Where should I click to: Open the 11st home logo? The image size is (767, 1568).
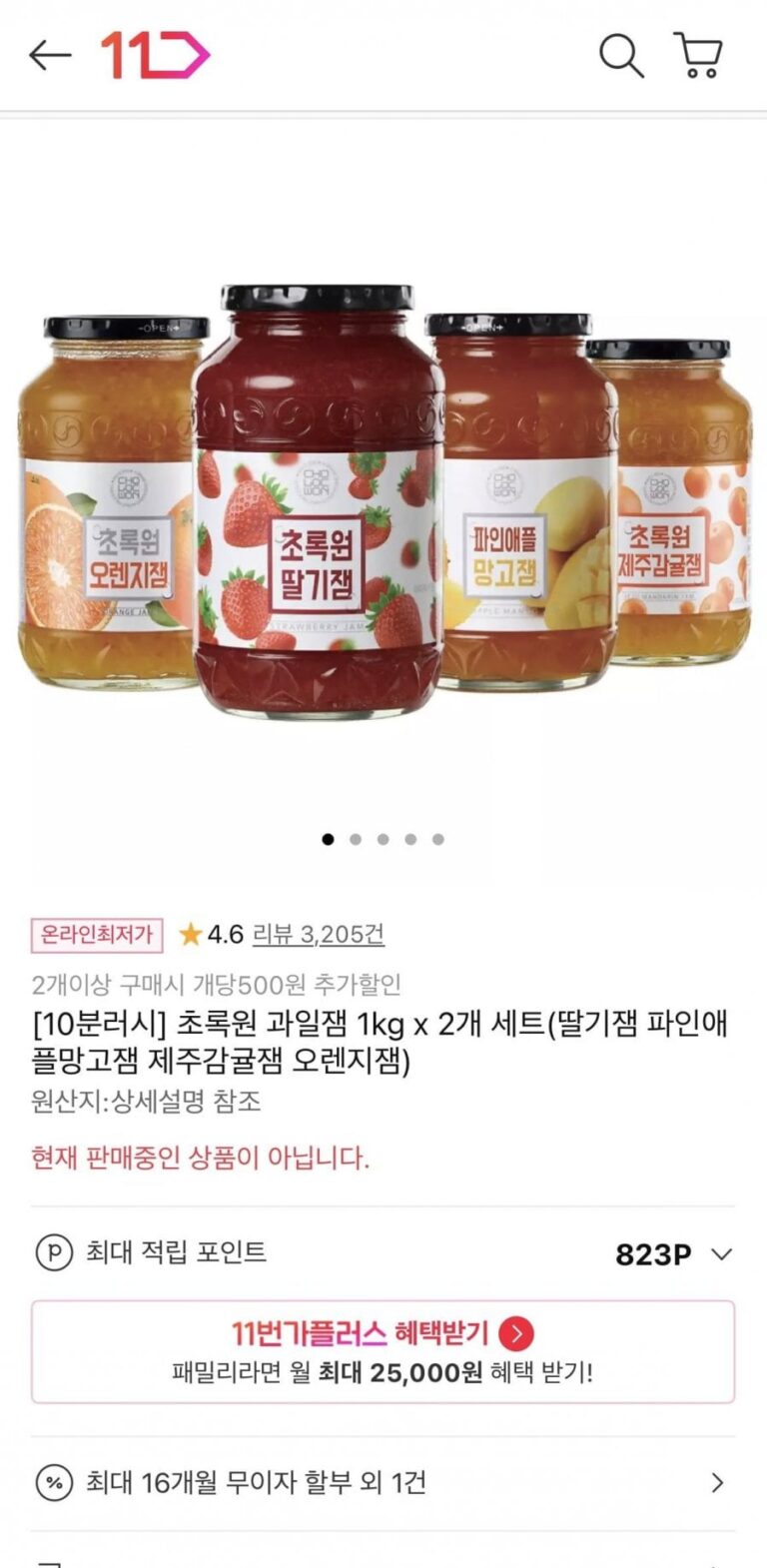point(155,55)
